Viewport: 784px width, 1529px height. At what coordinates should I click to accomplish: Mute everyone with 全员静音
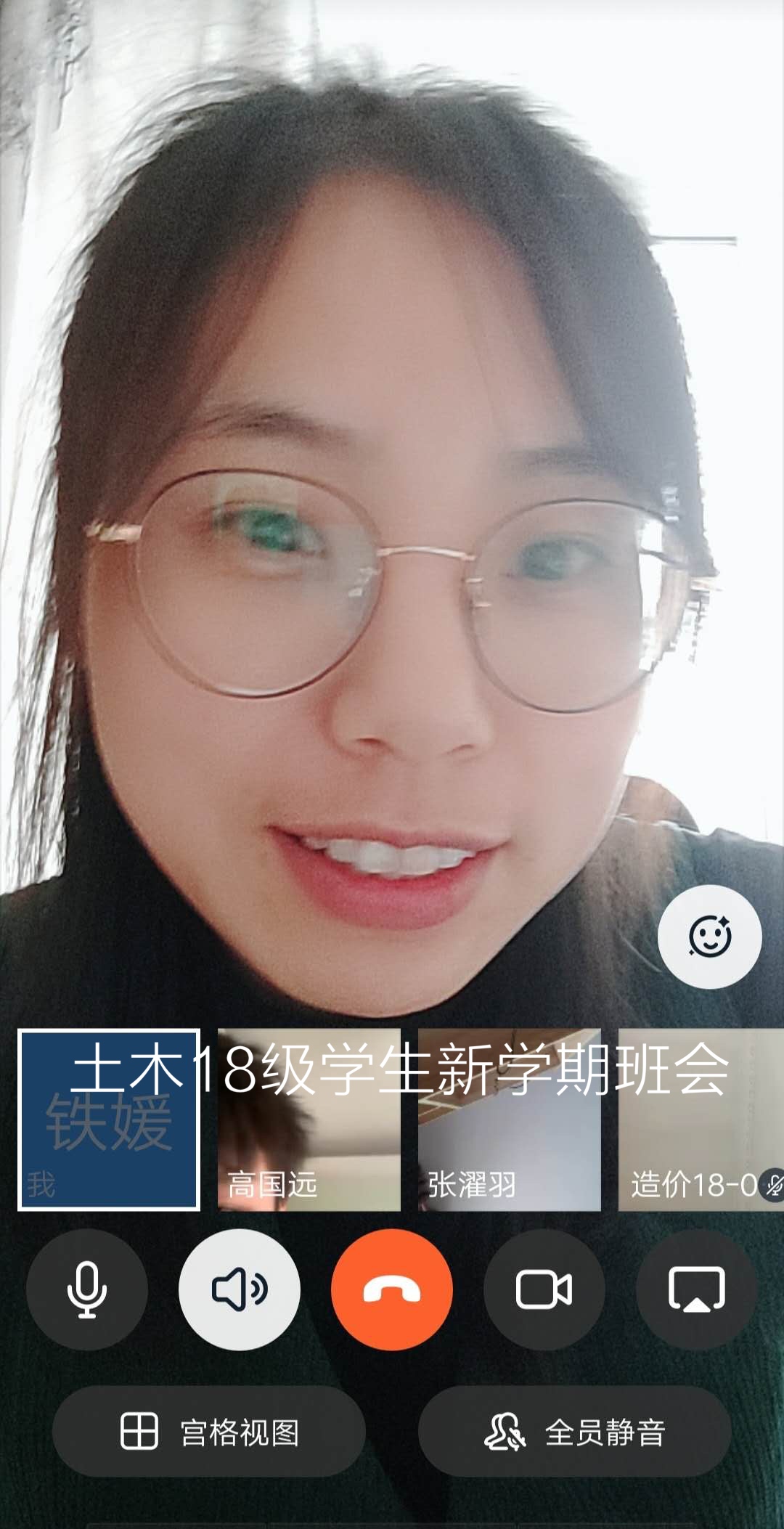click(x=574, y=1431)
